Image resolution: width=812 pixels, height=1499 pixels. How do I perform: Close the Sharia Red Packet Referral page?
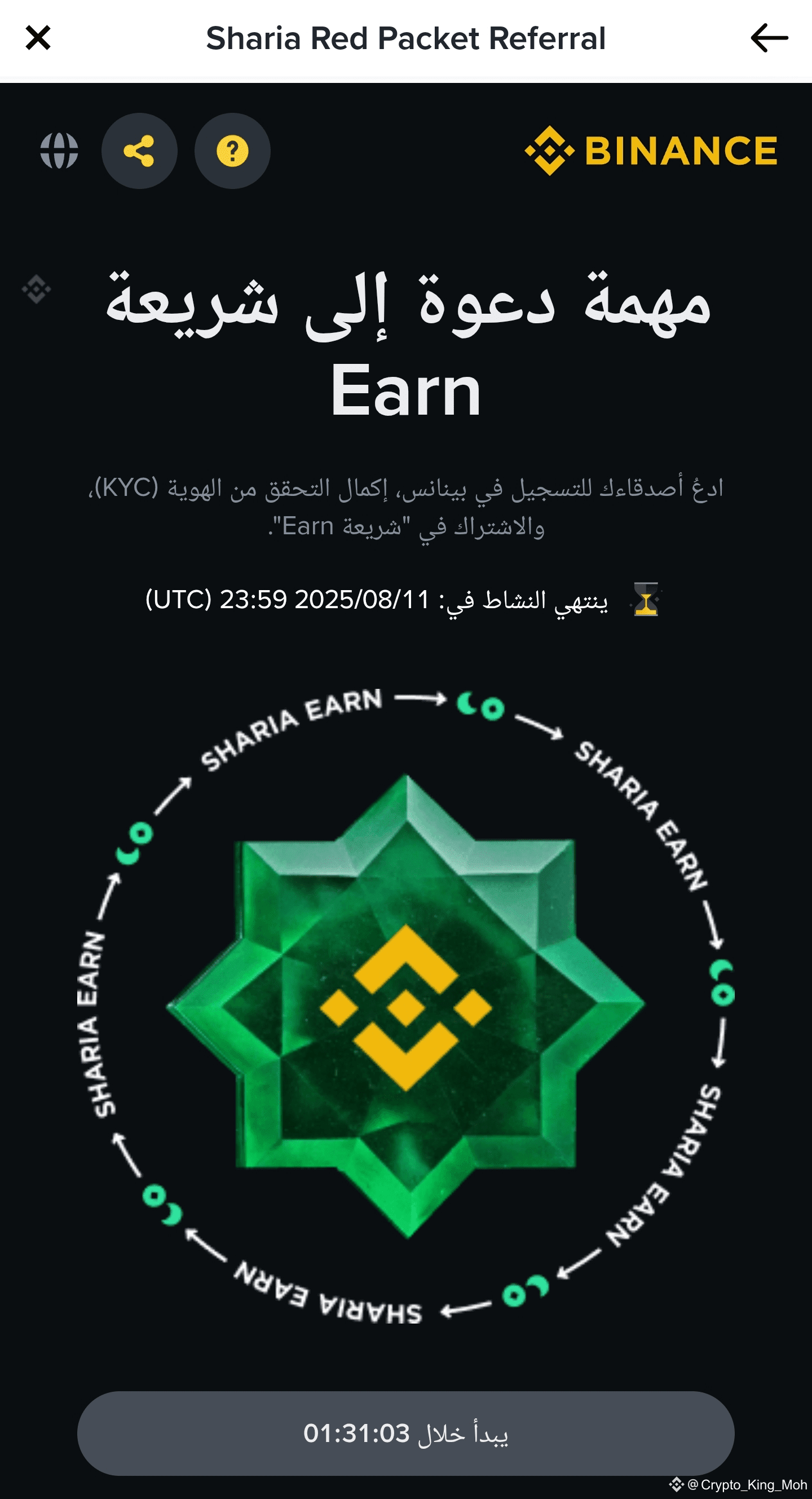pyautogui.click(x=38, y=38)
